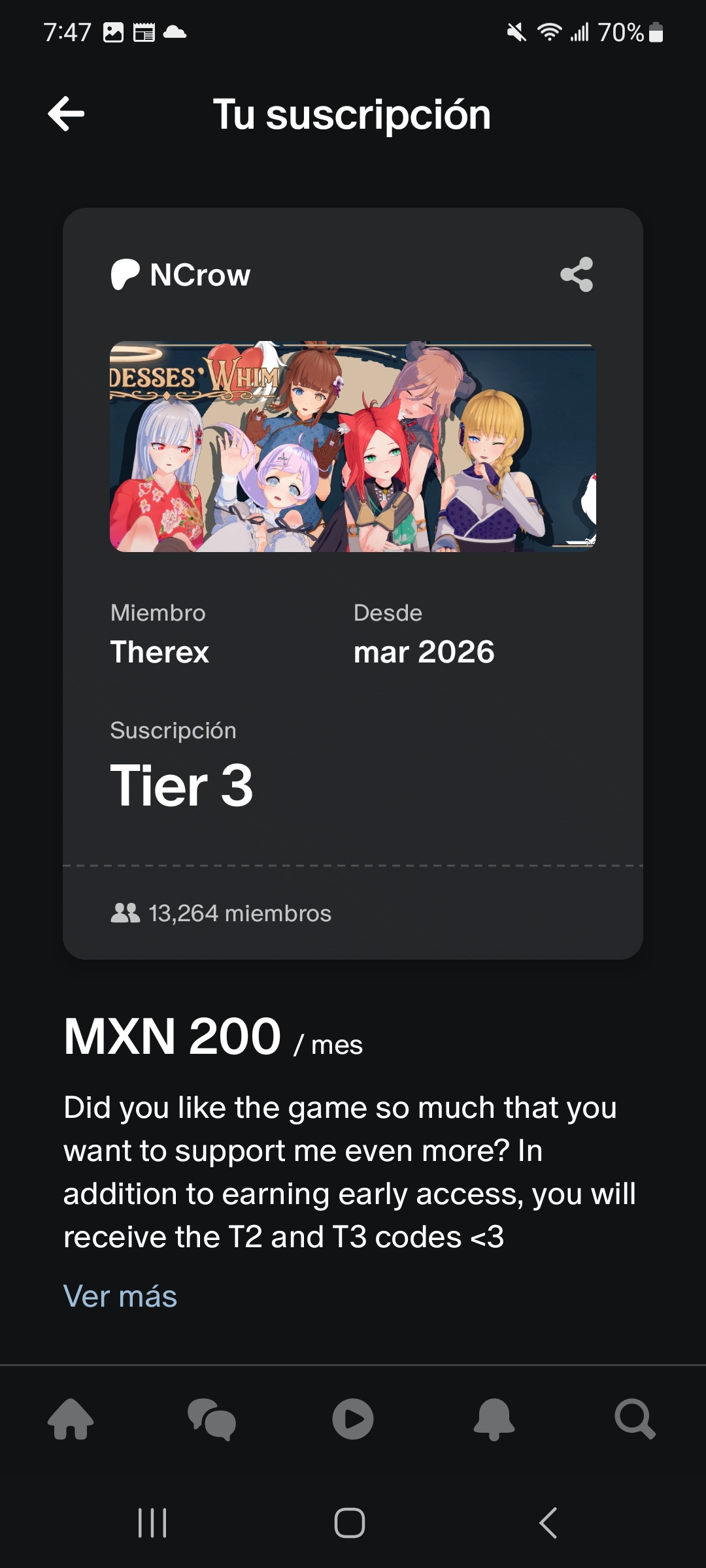Switch to the chats tab
This screenshot has width=706, height=1568.
(212, 1419)
